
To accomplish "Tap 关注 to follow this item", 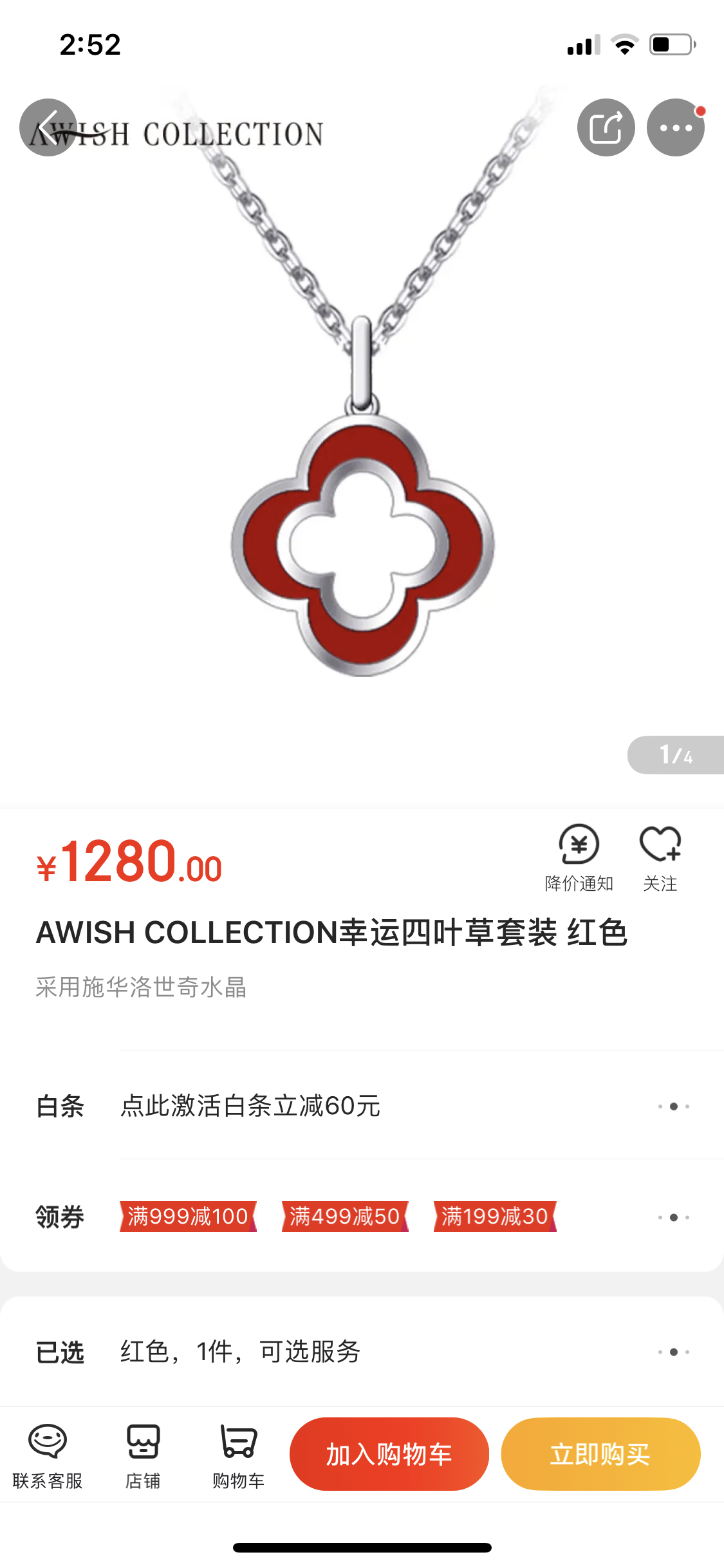I will pyautogui.click(x=660, y=857).
